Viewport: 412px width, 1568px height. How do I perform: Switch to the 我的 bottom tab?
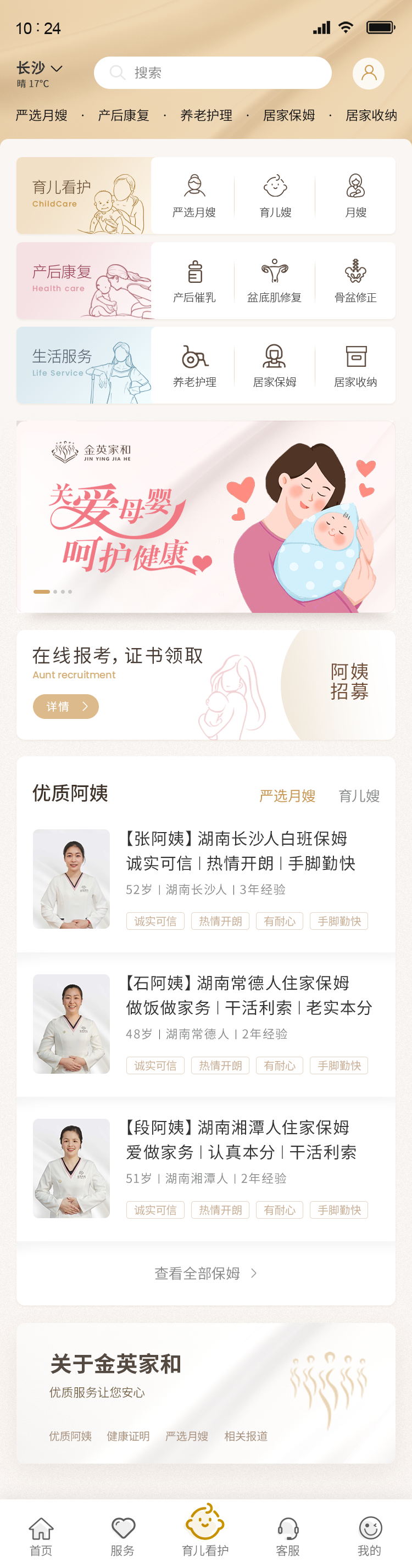[x=369, y=1534]
